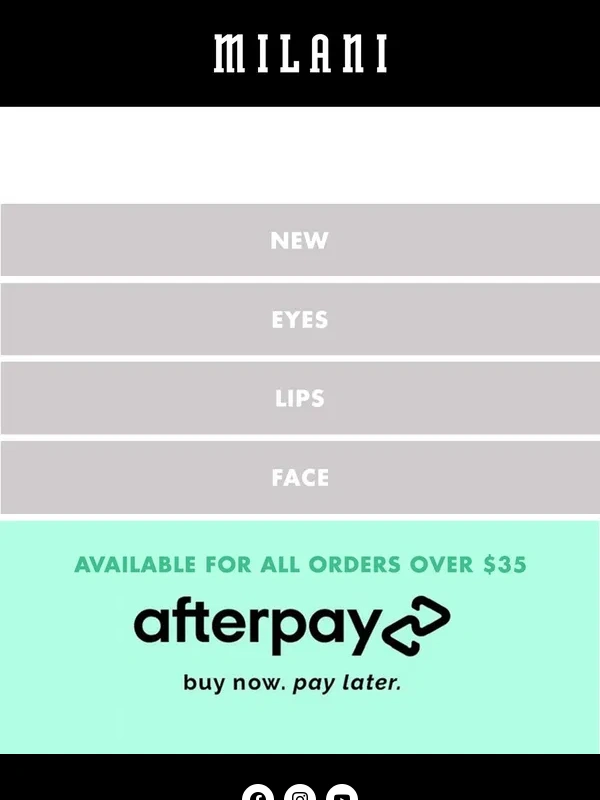
Task: Open Milani's YouTube channel
Action: tap(342, 794)
